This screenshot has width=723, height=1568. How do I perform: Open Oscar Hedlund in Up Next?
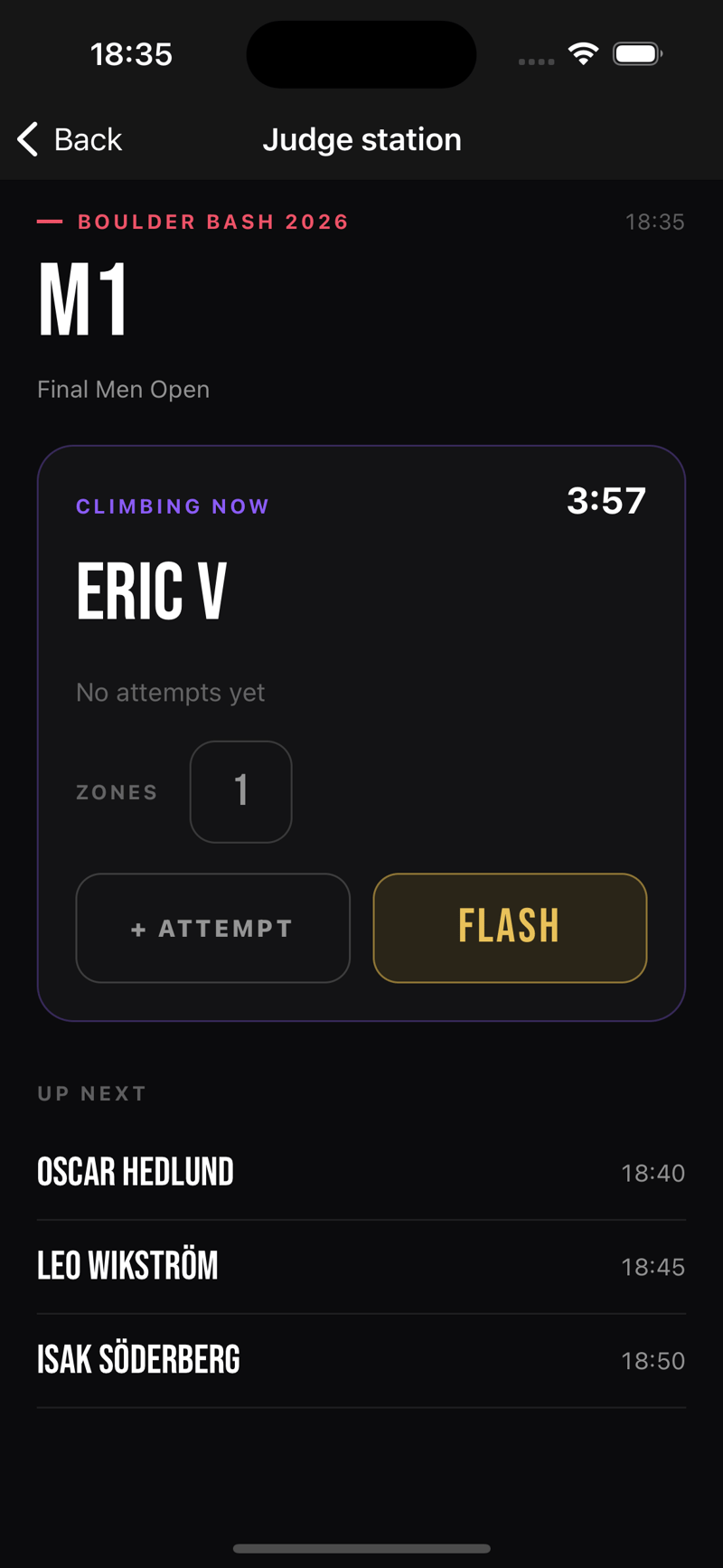tap(361, 1173)
